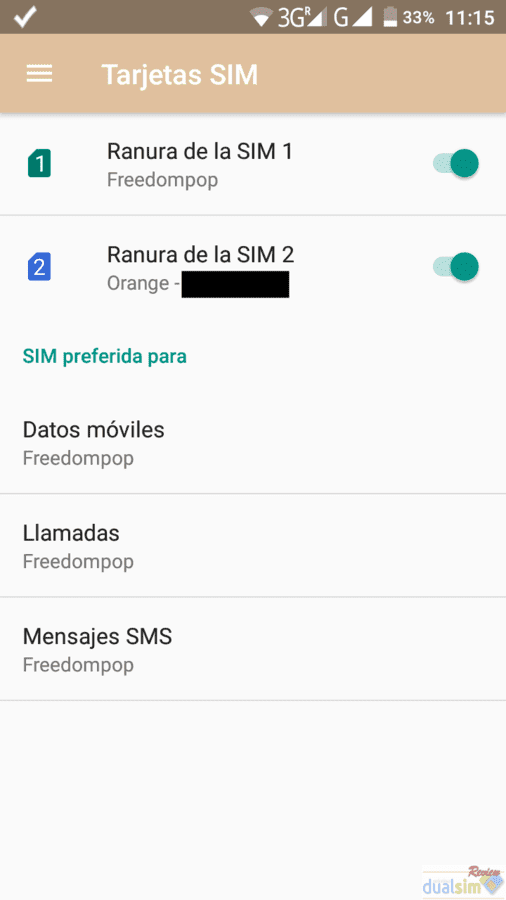Viewport: 506px width, 900px height.
Task: Choose preferred SIM for Datos móviles
Action: click(x=253, y=443)
